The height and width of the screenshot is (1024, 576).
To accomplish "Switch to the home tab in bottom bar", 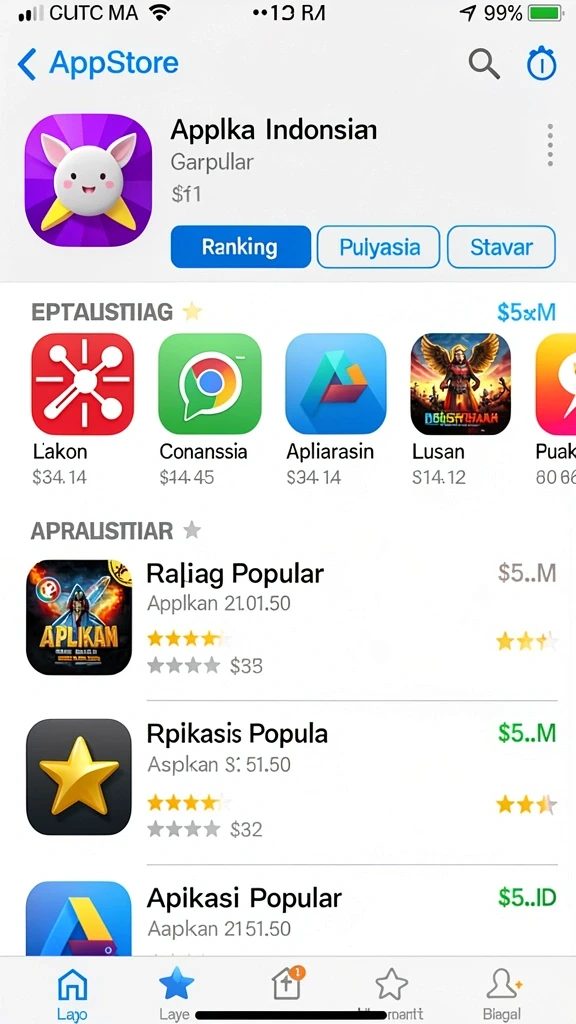I will (72, 991).
